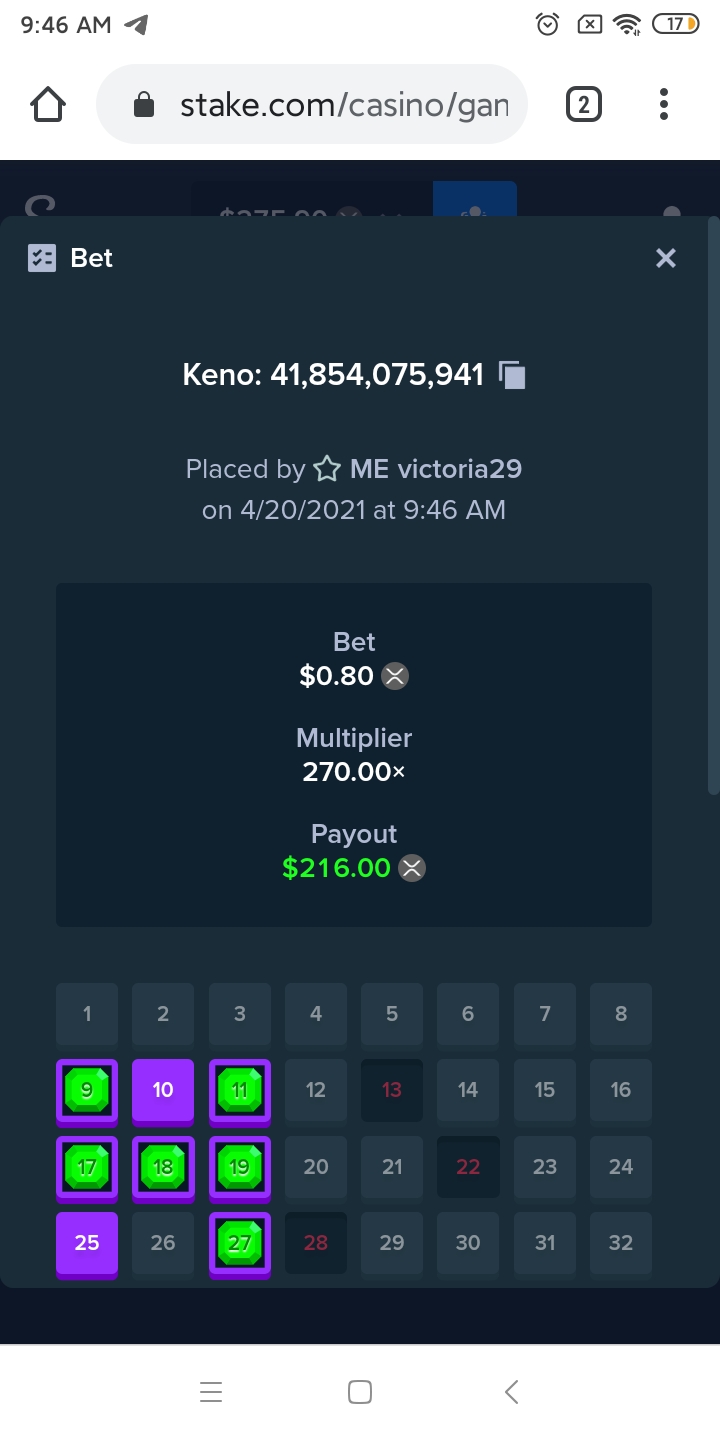Select Keno tile number 10
This screenshot has width=720, height=1440.
coord(163,1091)
